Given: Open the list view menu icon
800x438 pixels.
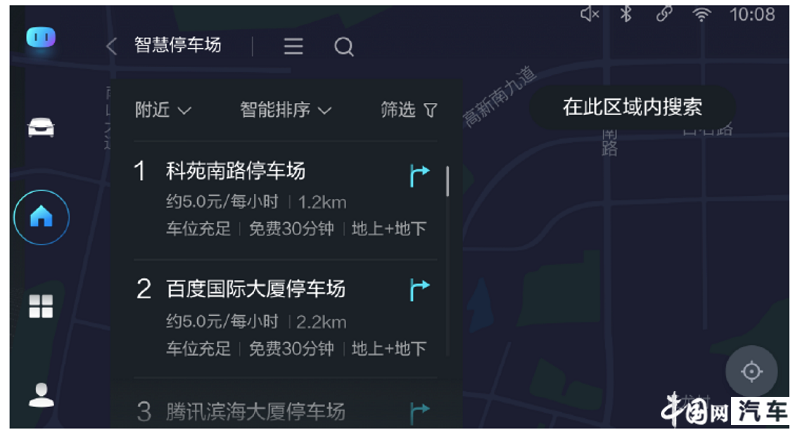Looking at the screenshot, I should (293, 46).
